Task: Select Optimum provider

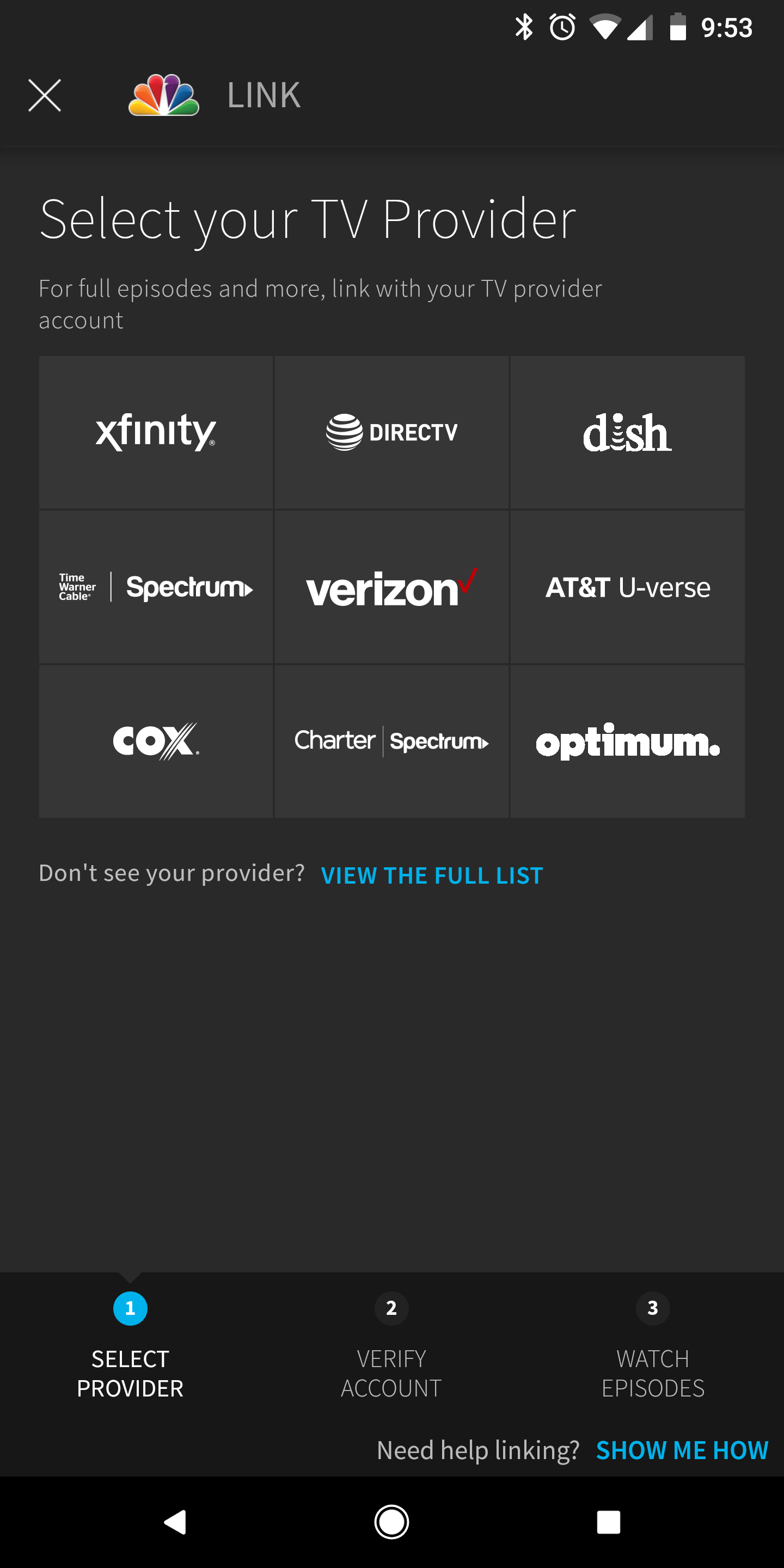Action: pos(627,741)
